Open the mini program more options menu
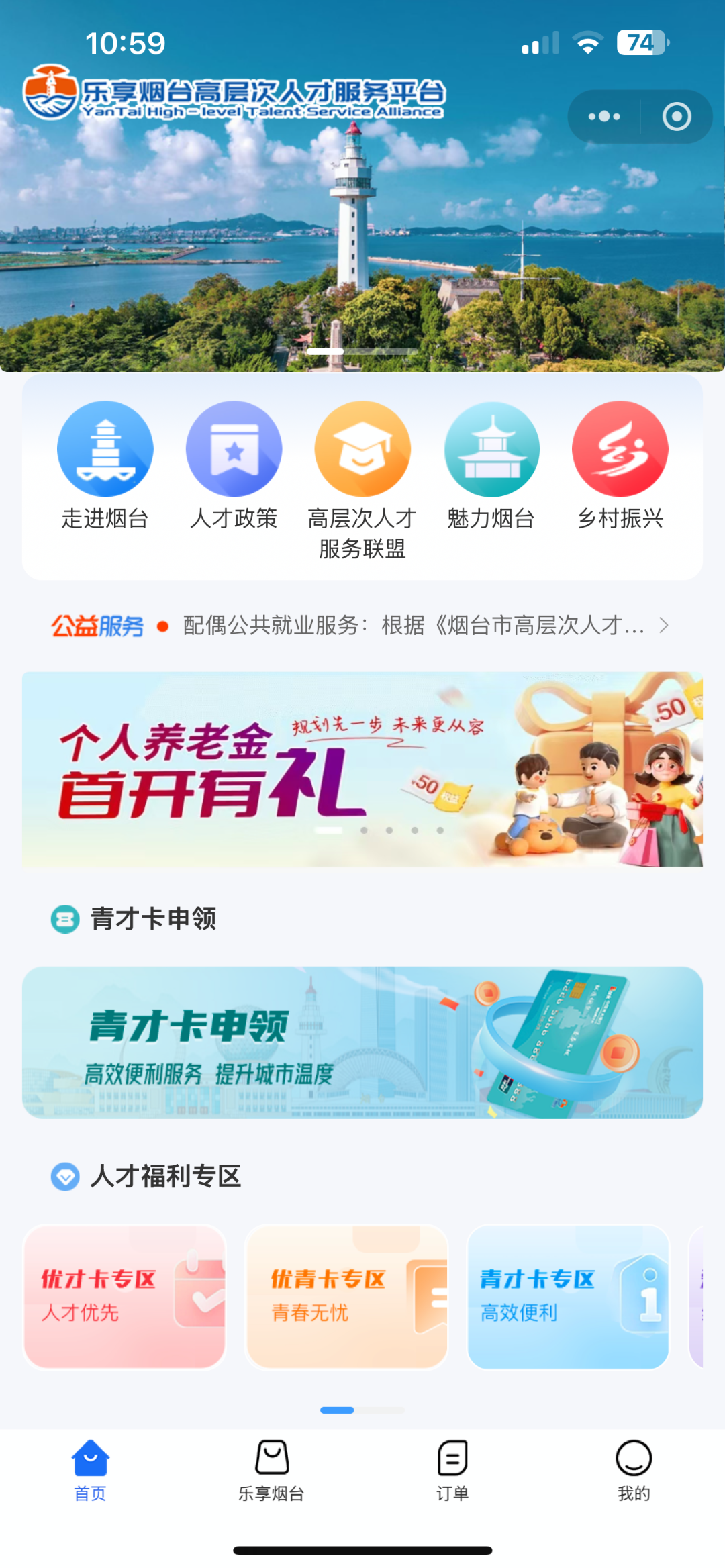This screenshot has height=1568, width=725. point(604,117)
